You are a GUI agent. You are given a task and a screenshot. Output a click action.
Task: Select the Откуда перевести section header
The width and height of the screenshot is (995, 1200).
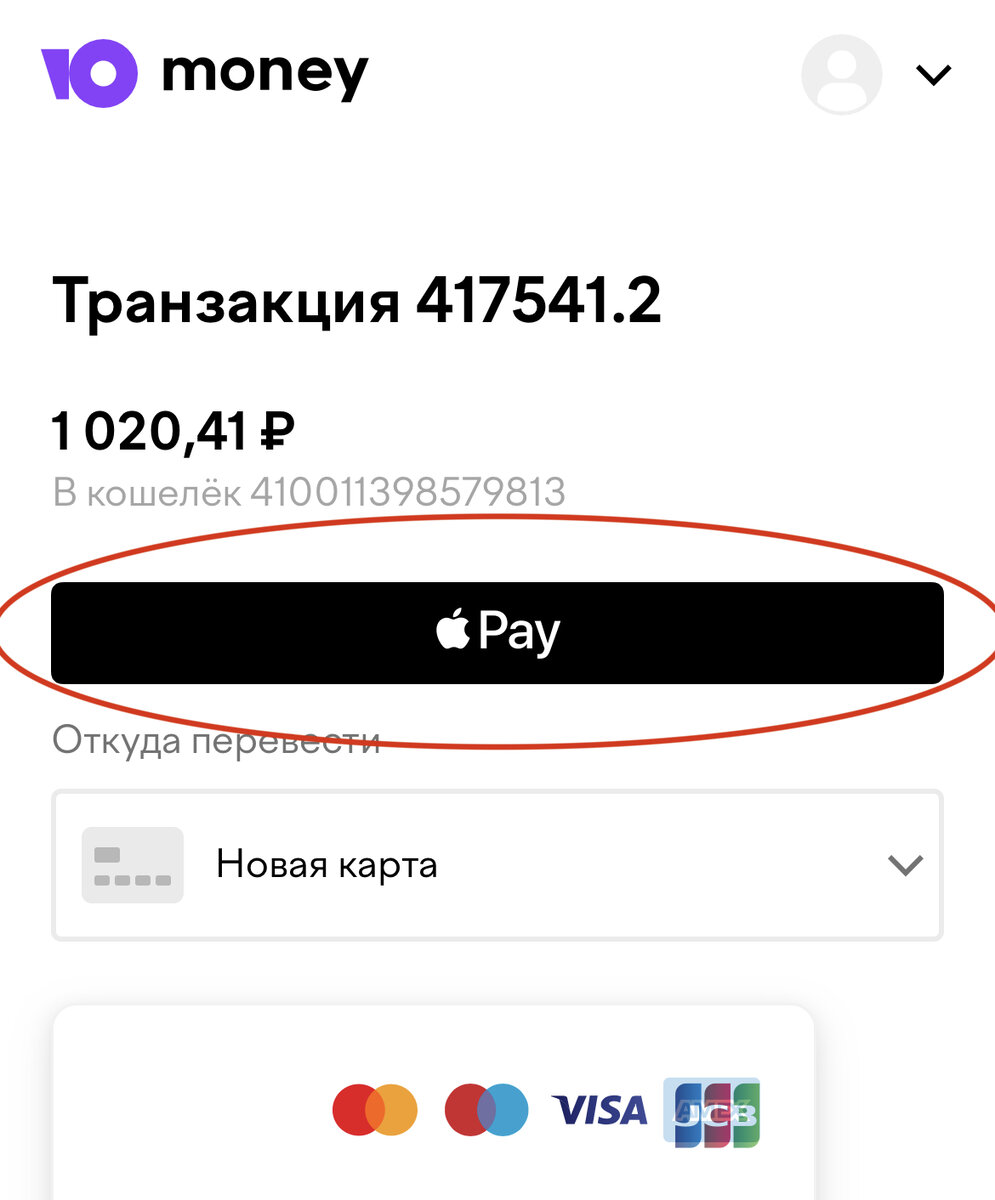pos(216,740)
